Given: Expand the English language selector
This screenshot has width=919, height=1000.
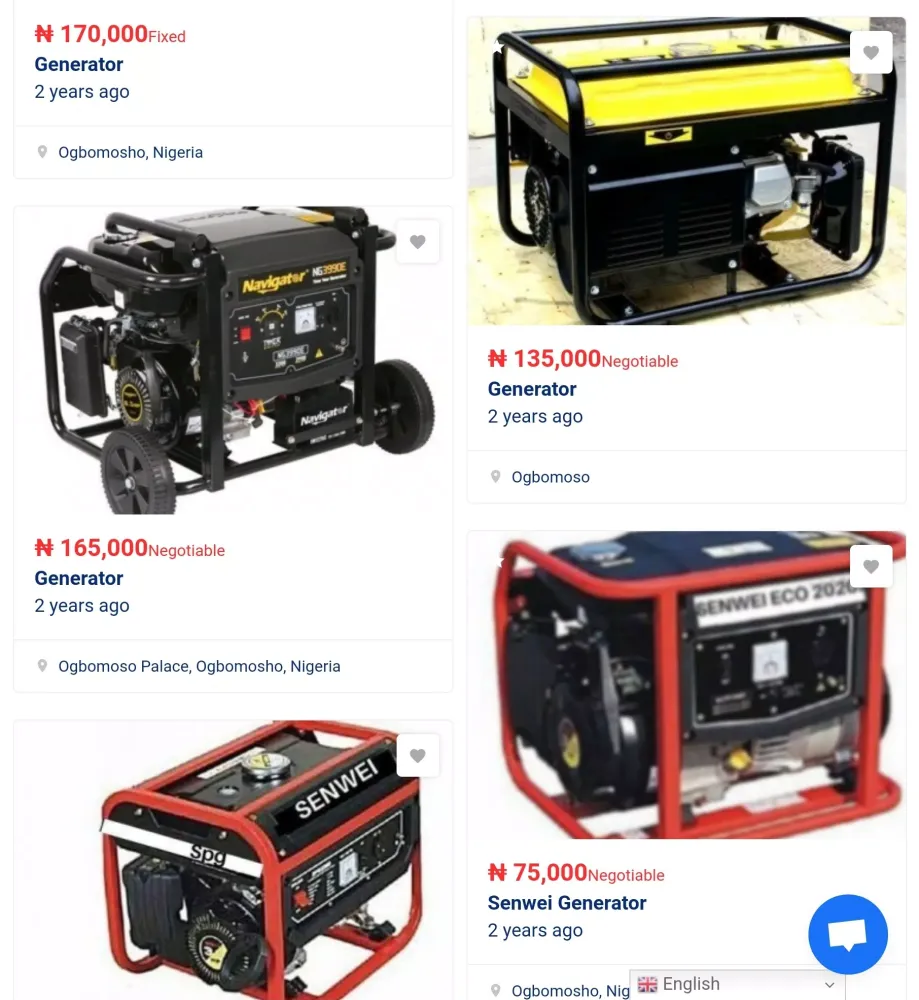Looking at the screenshot, I should (737, 984).
